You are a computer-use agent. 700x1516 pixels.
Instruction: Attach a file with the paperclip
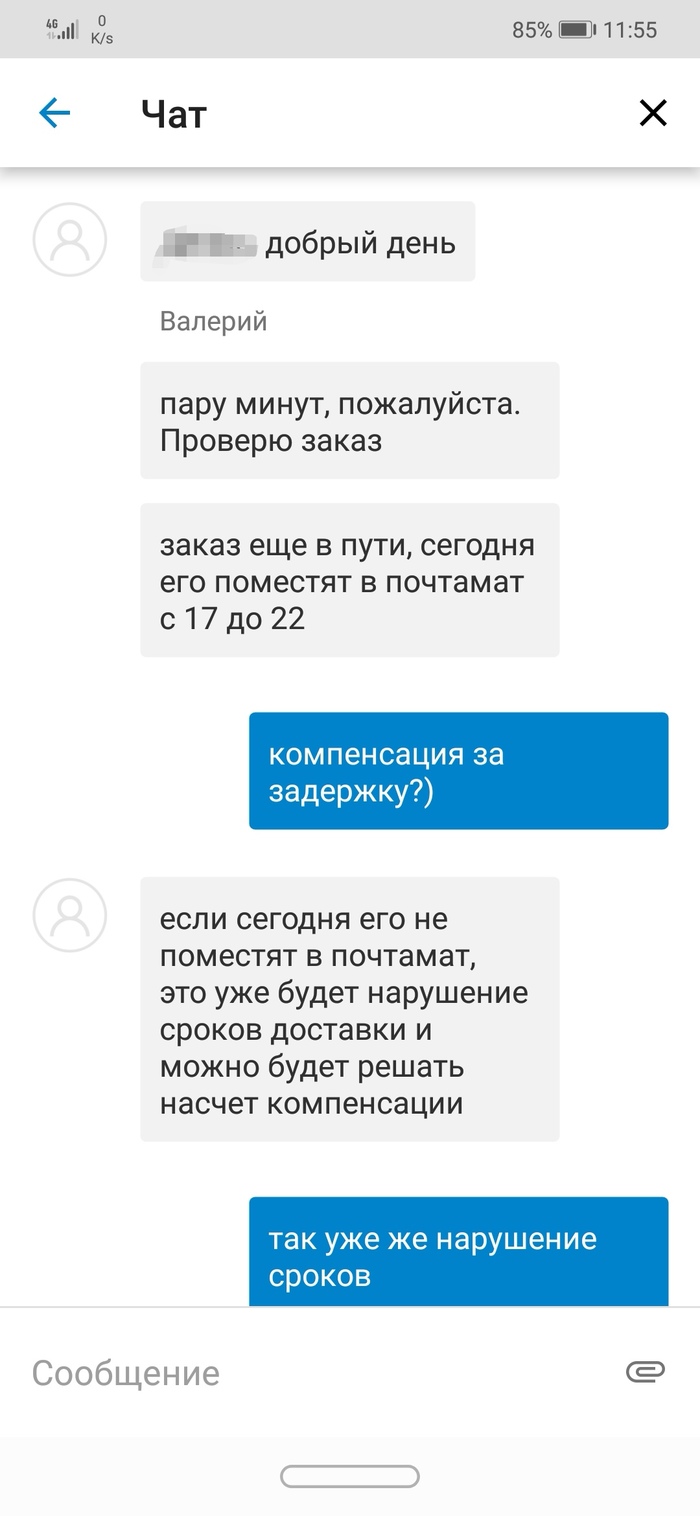point(645,1372)
